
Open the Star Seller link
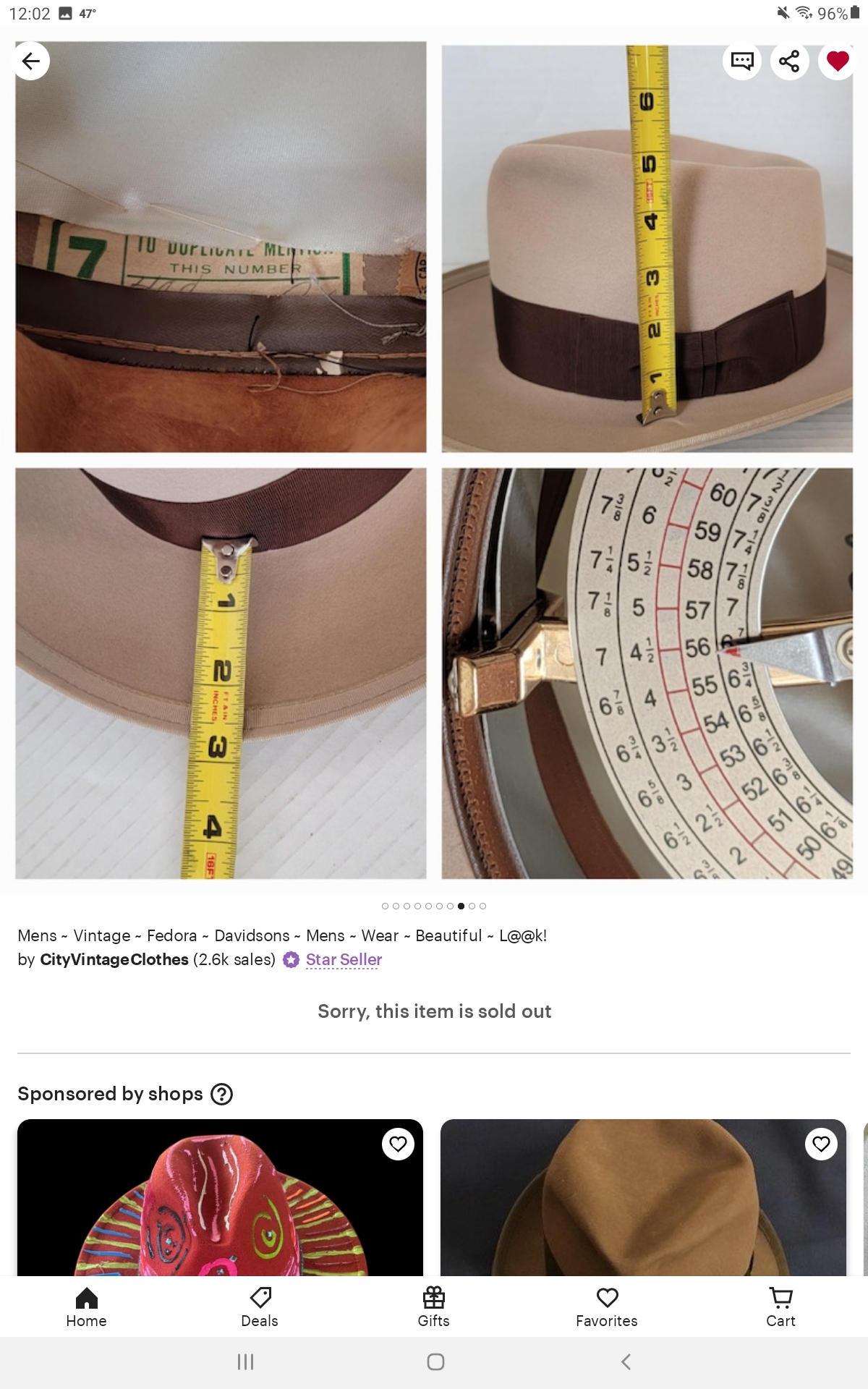click(344, 959)
